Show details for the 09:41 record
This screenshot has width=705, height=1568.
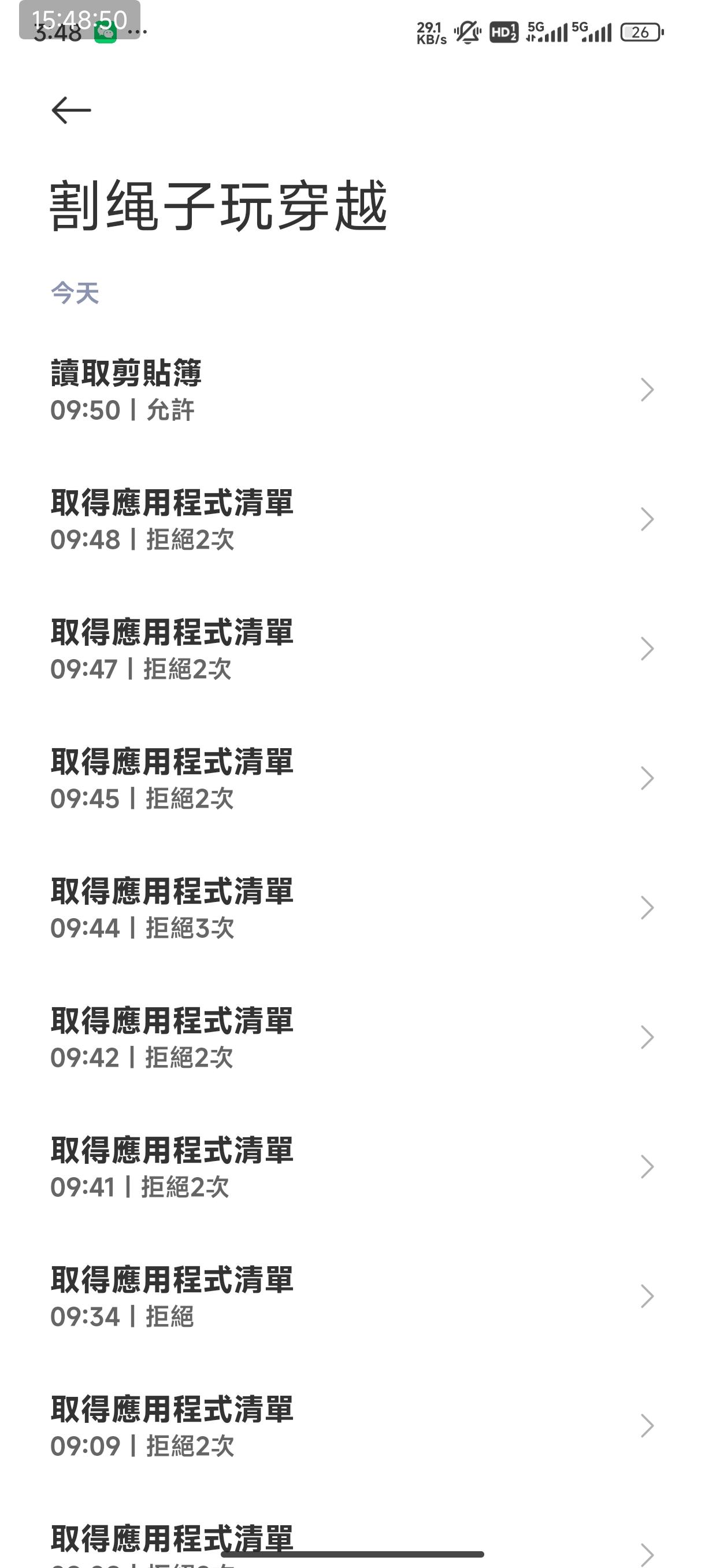pos(352,1167)
